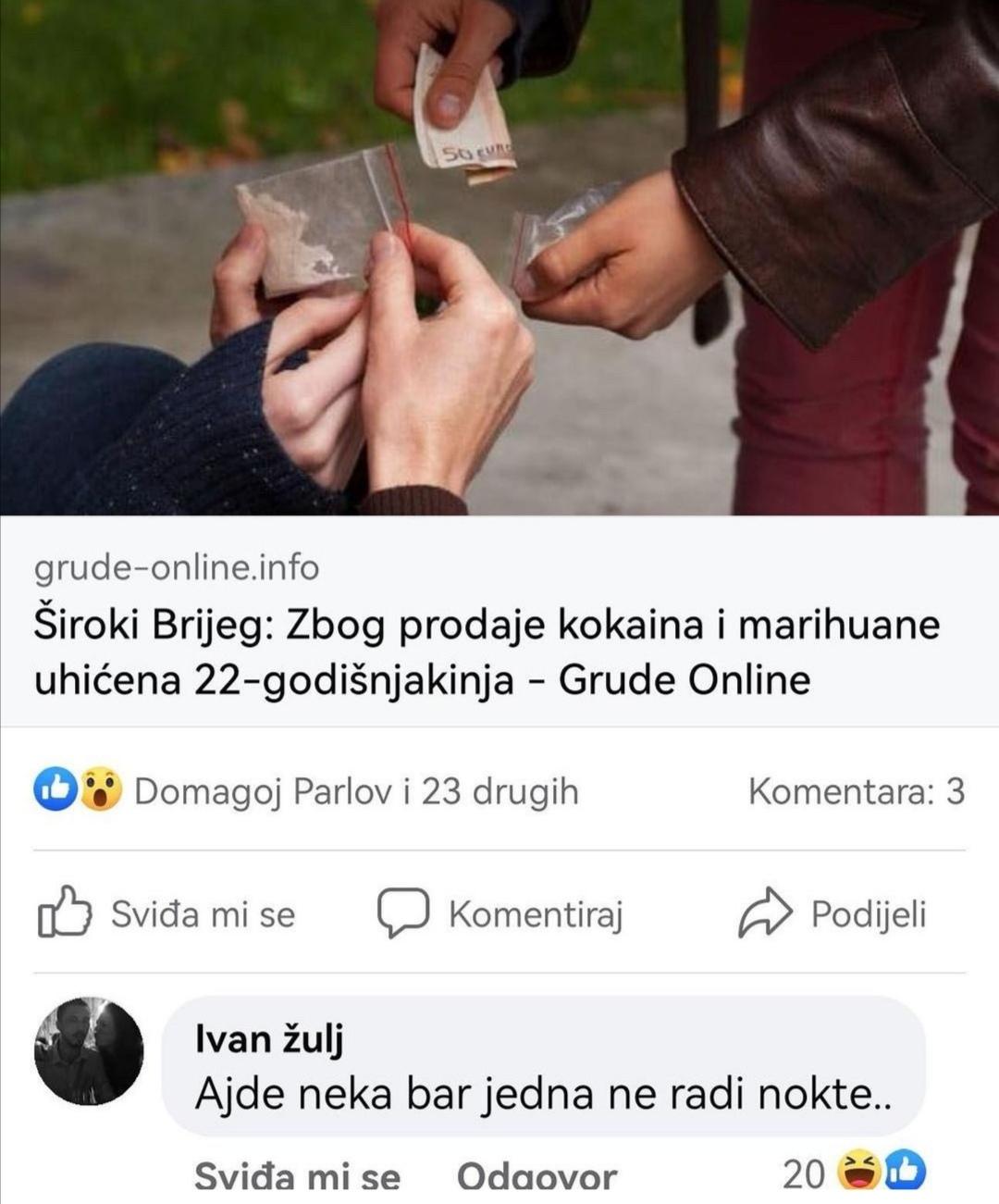
Task: Tap Komentiraj to comment on the post
Action: [x=500, y=913]
